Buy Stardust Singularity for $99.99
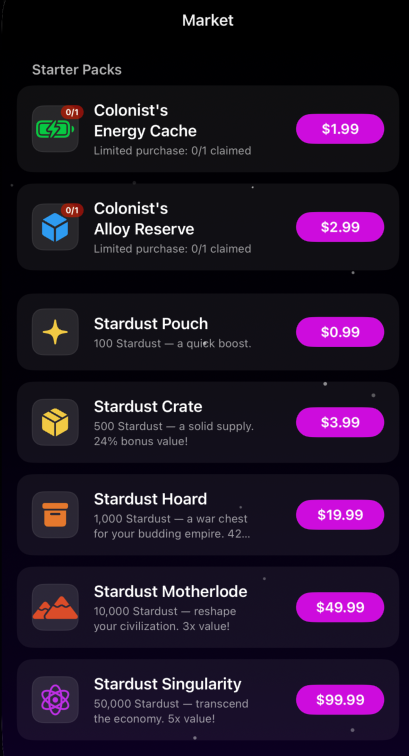Image resolution: width=409 pixels, height=756 pixels. click(x=340, y=700)
